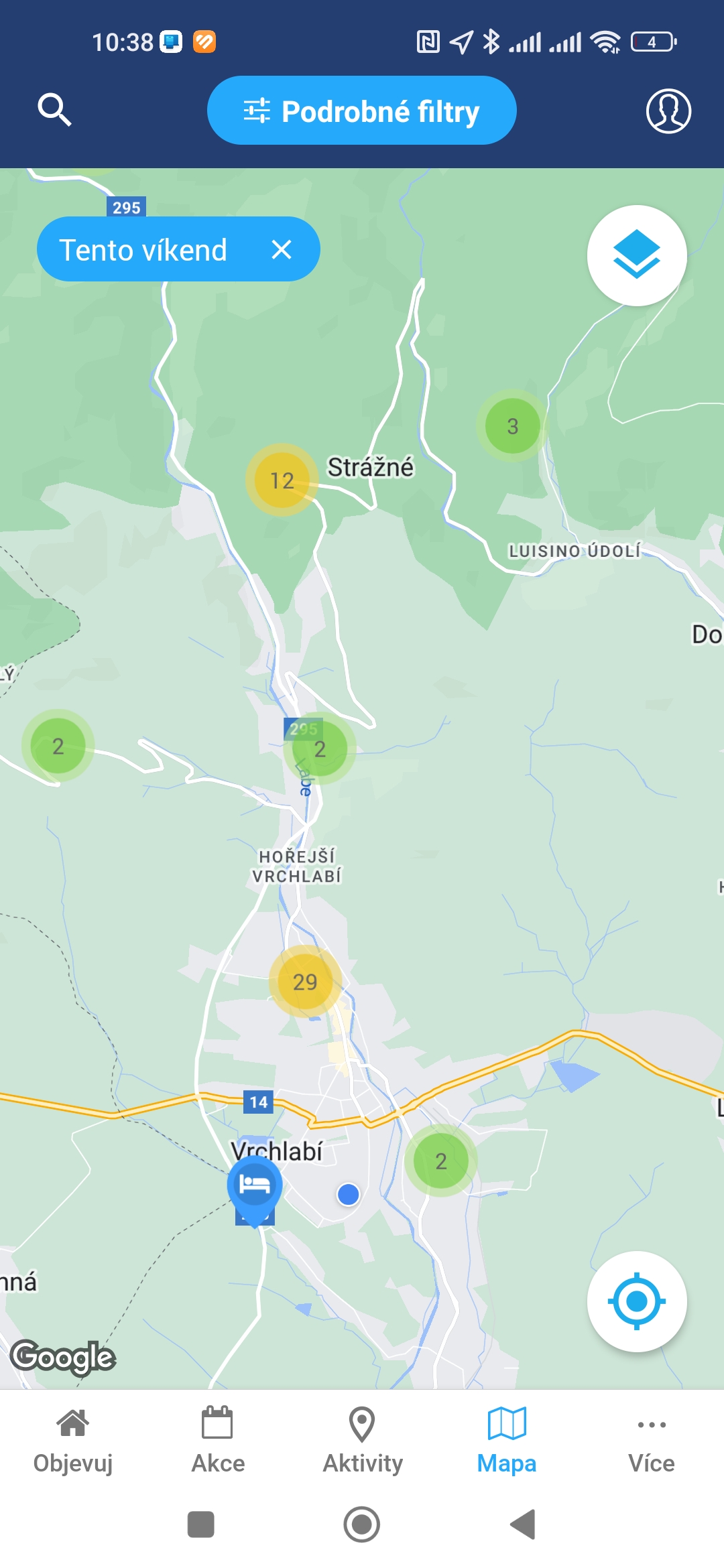Go back with the system back button
The image size is (724, 1568).
click(523, 1524)
